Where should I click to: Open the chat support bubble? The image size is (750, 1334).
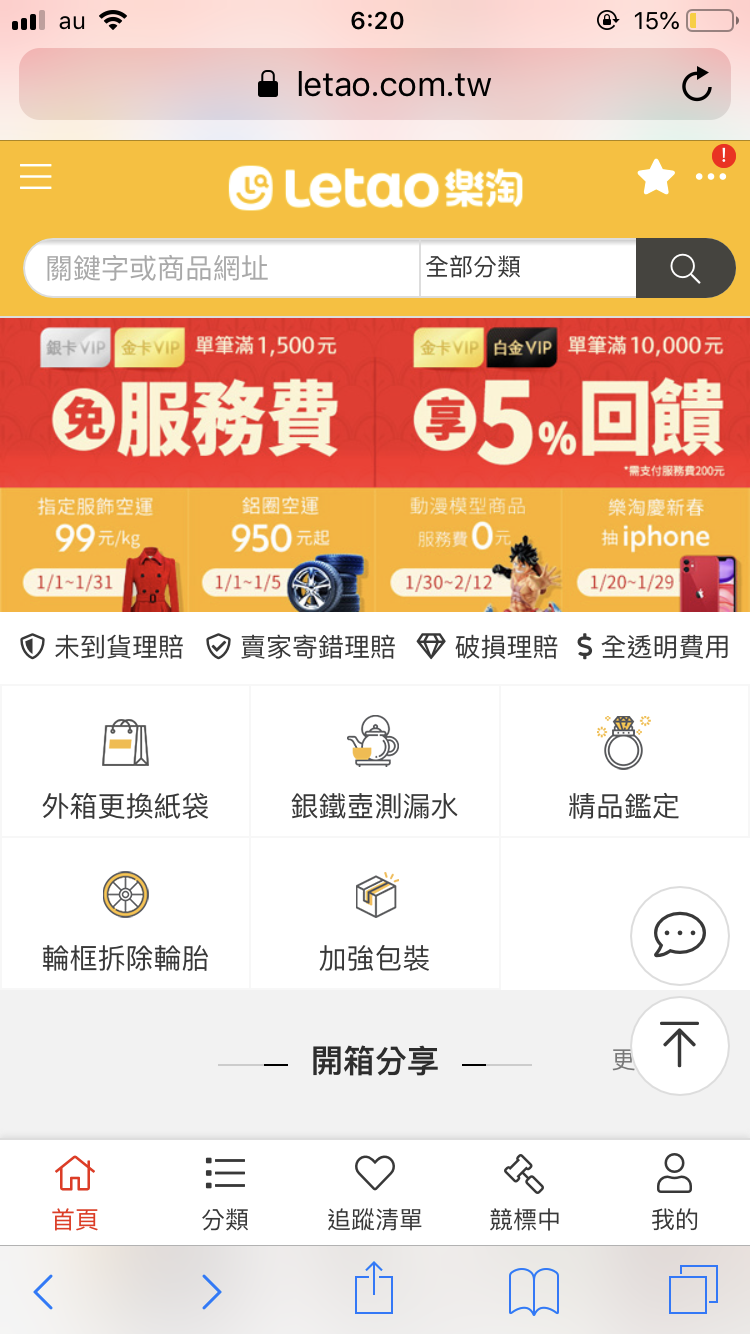click(x=680, y=935)
